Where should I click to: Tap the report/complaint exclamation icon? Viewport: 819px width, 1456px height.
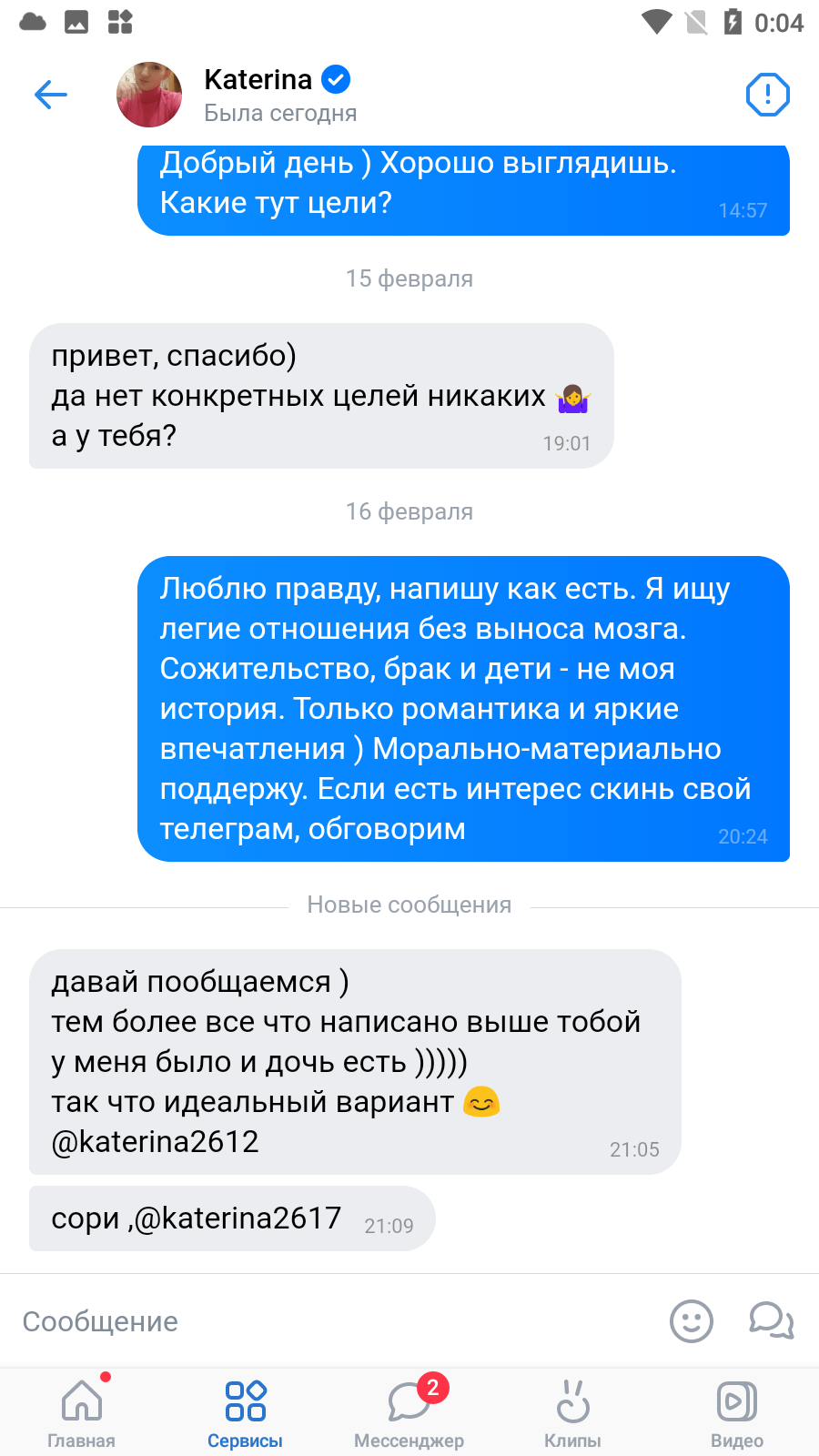(767, 95)
